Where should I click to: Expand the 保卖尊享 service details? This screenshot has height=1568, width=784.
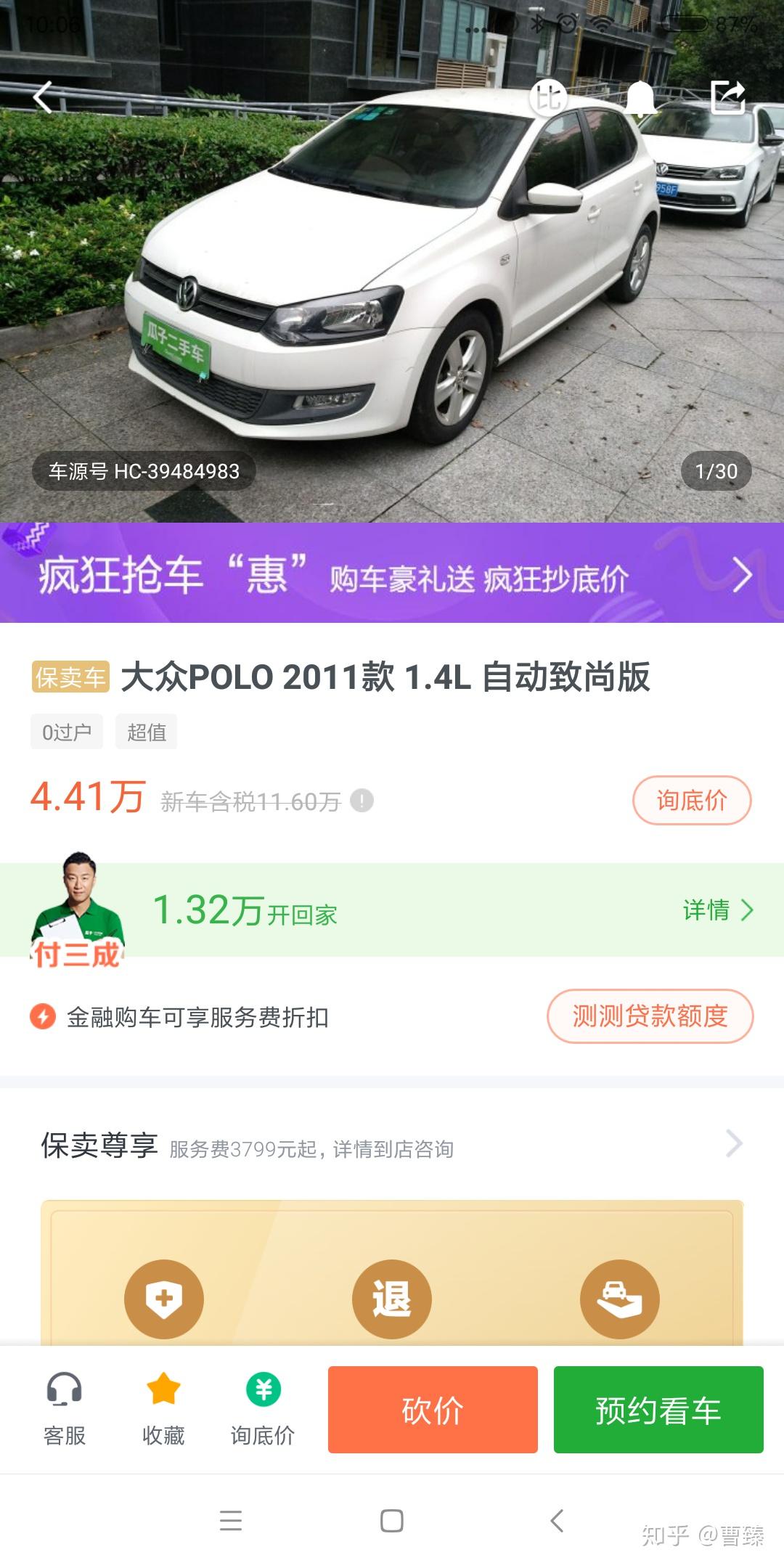tap(733, 1144)
